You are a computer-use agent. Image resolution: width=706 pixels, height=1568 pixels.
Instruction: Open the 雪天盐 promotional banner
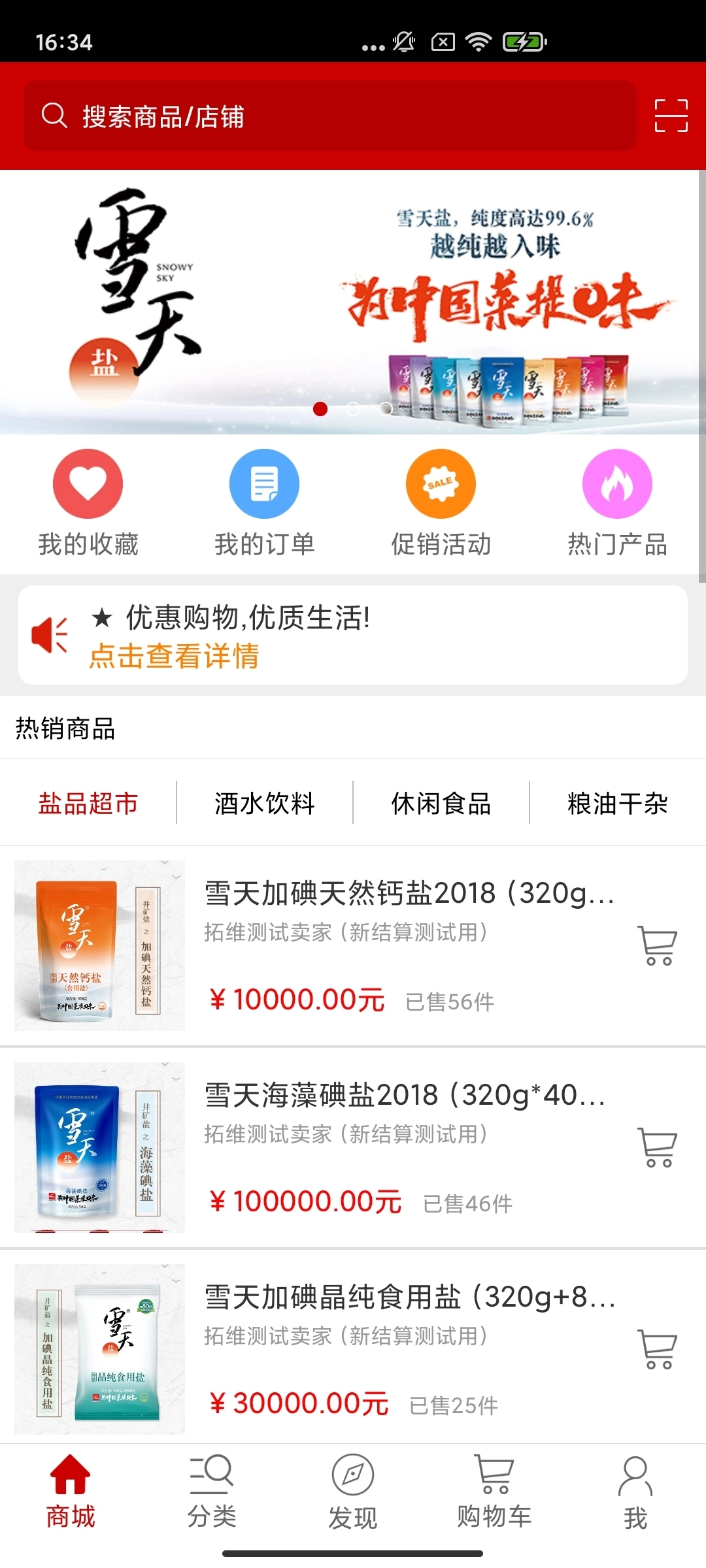tap(353, 302)
